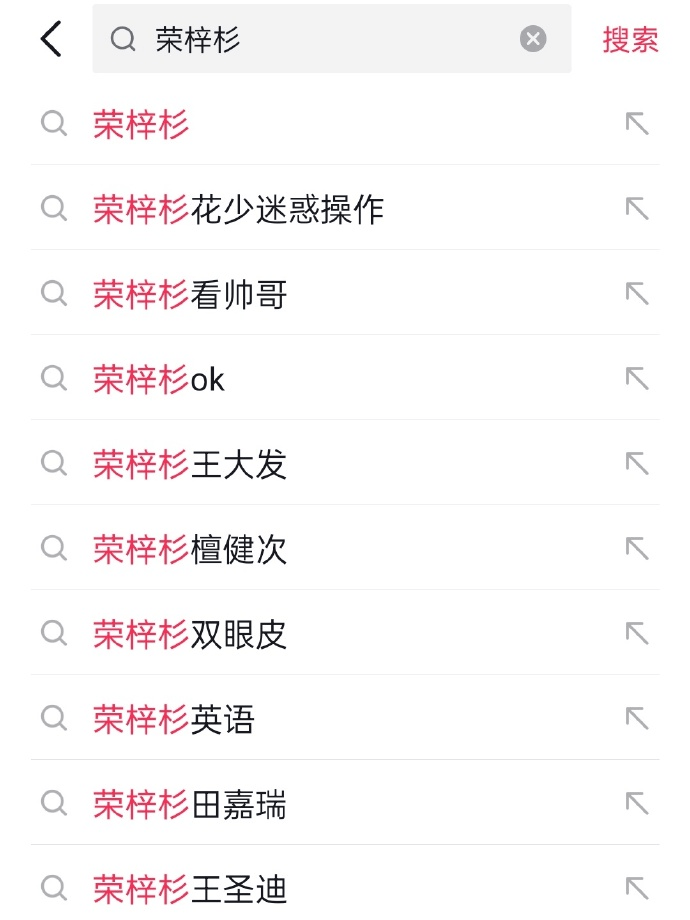
Task: Go back using the arrow icon
Action: 51,39
